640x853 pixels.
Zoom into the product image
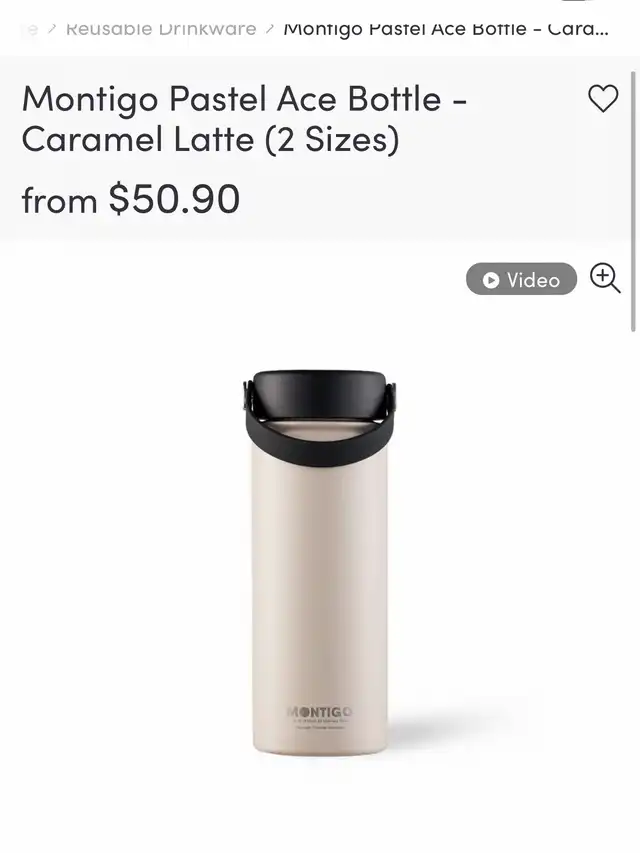(605, 278)
